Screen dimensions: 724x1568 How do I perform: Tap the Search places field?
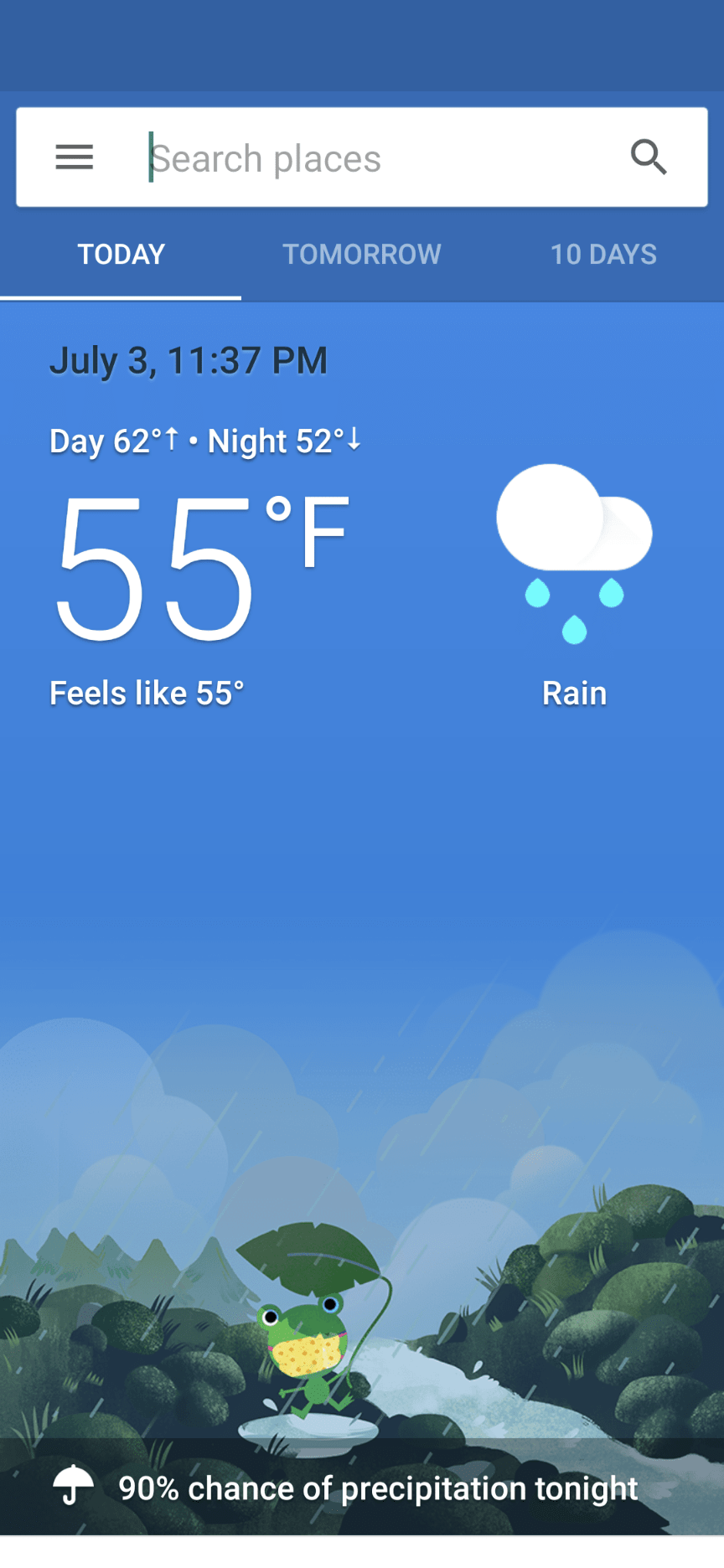coord(369,158)
